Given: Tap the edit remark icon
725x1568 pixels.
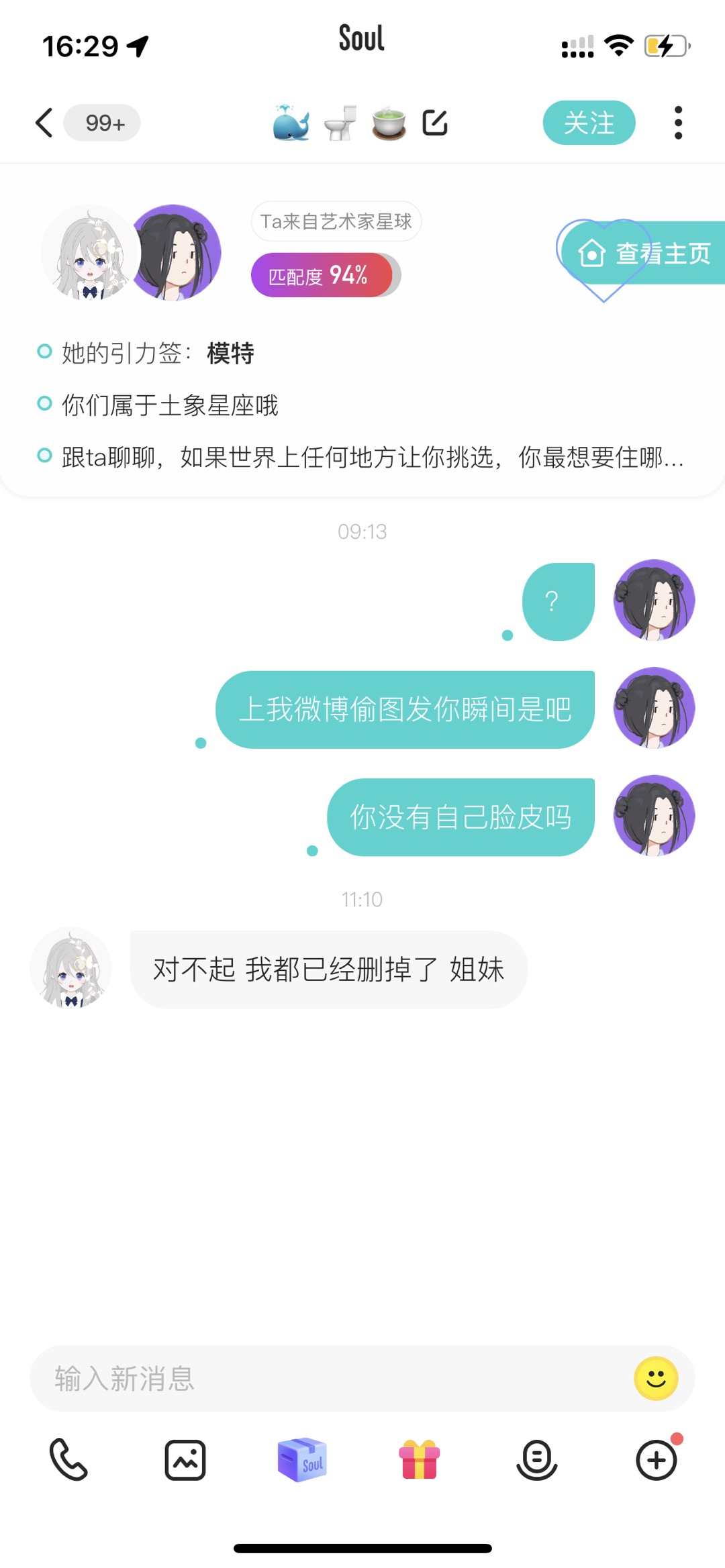Looking at the screenshot, I should [x=435, y=123].
